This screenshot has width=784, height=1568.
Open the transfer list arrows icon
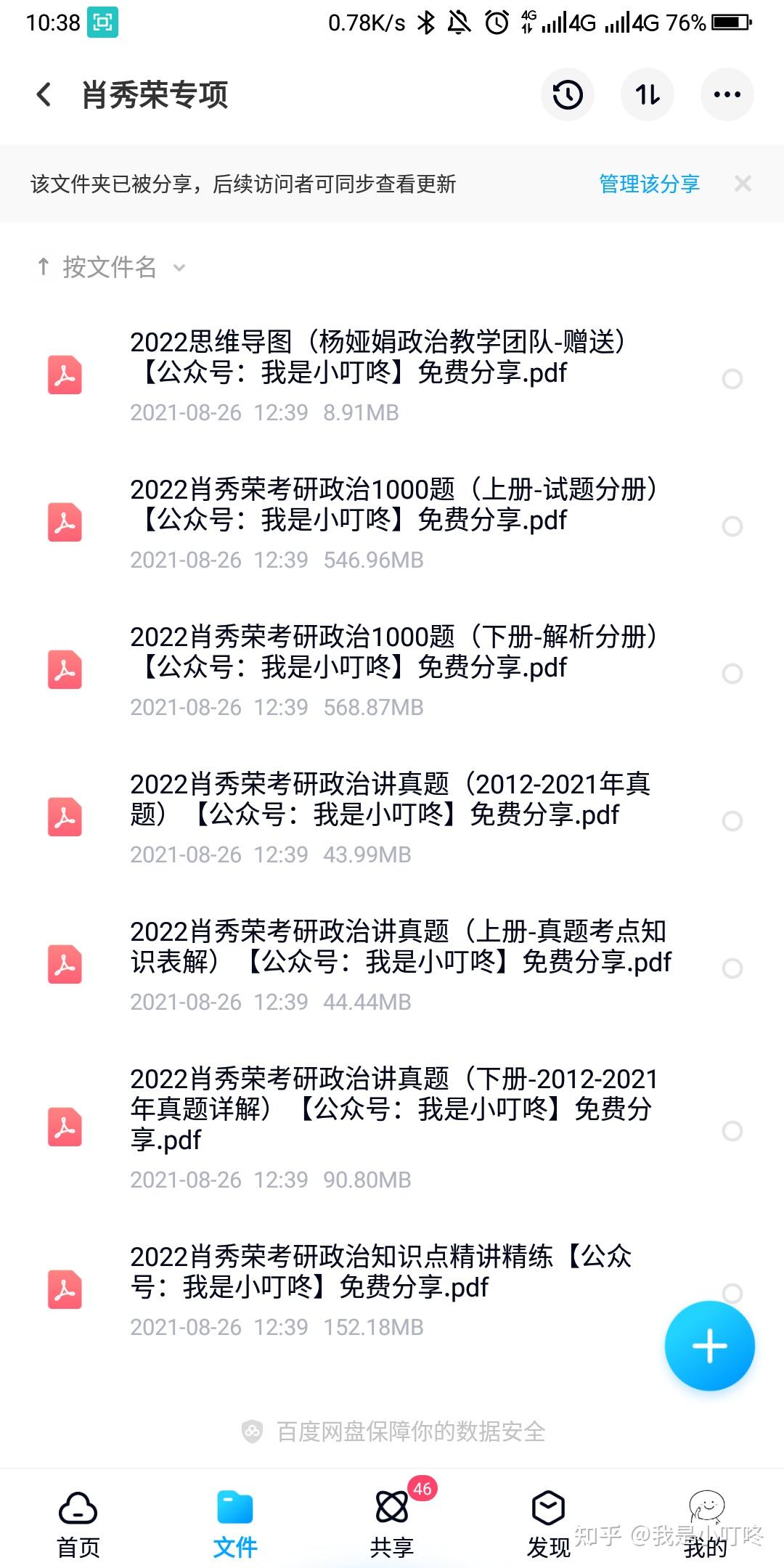click(x=648, y=94)
